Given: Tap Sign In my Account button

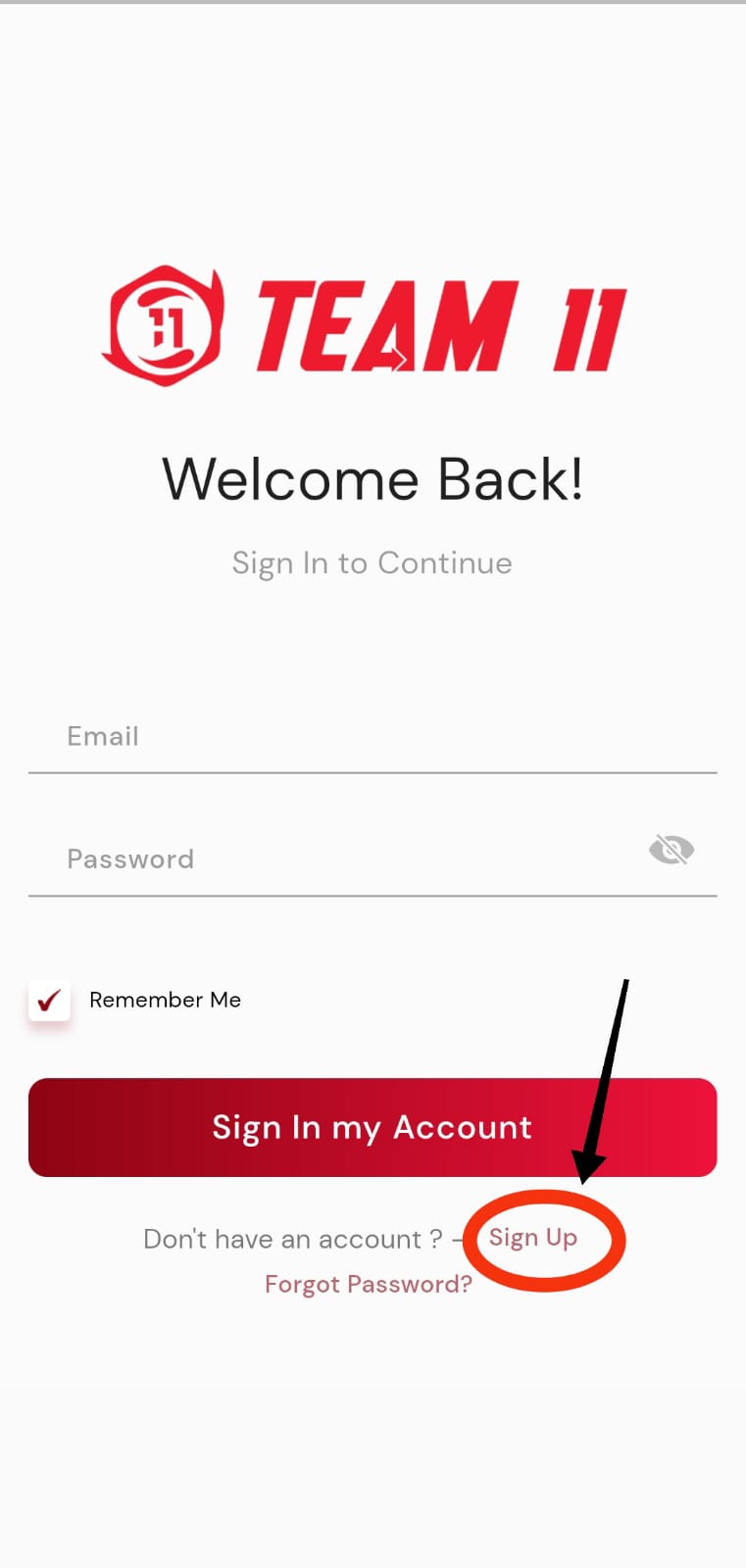Looking at the screenshot, I should click(x=373, y=1127).
